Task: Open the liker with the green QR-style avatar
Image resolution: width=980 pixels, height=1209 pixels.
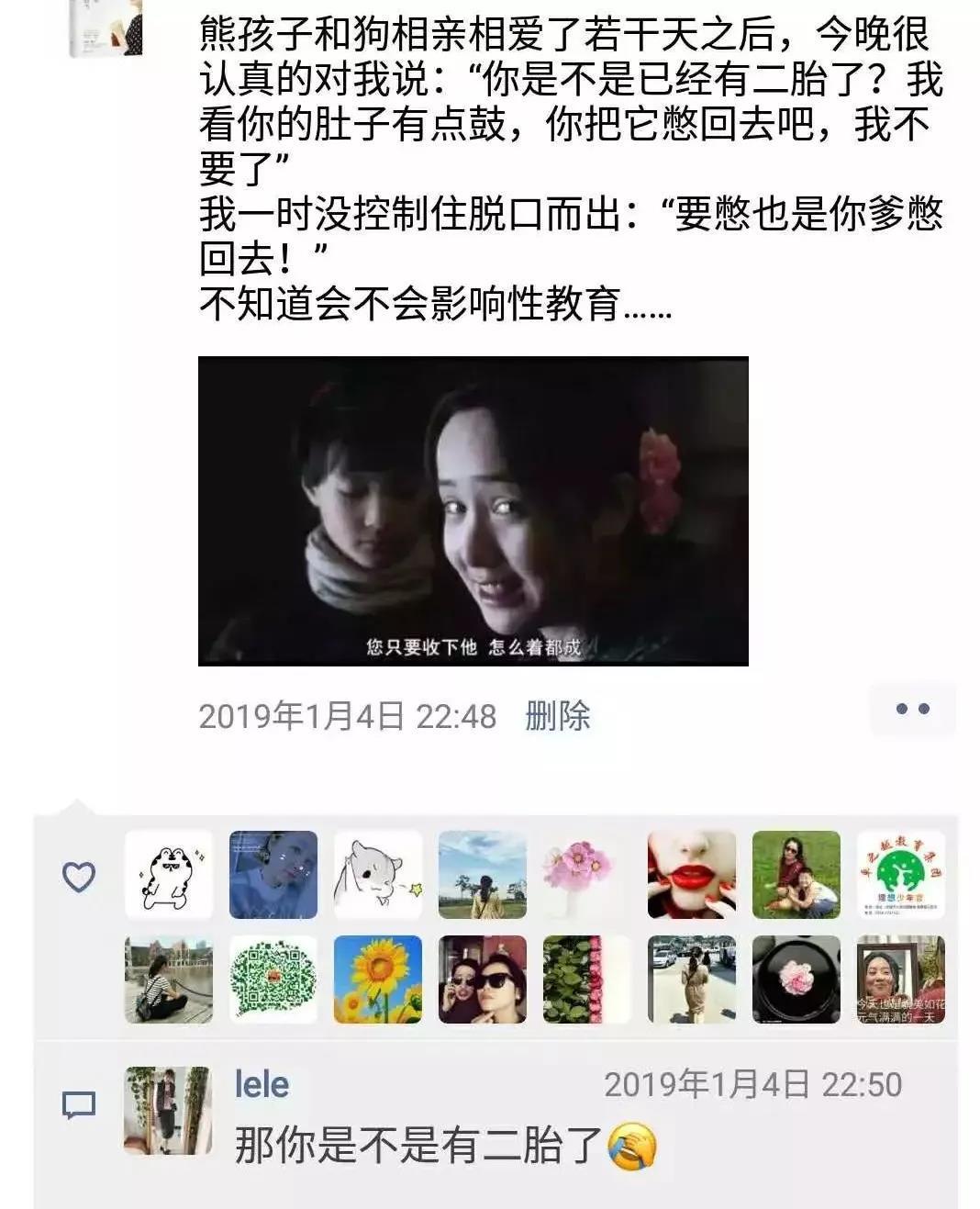Action: tap(273, 980)
